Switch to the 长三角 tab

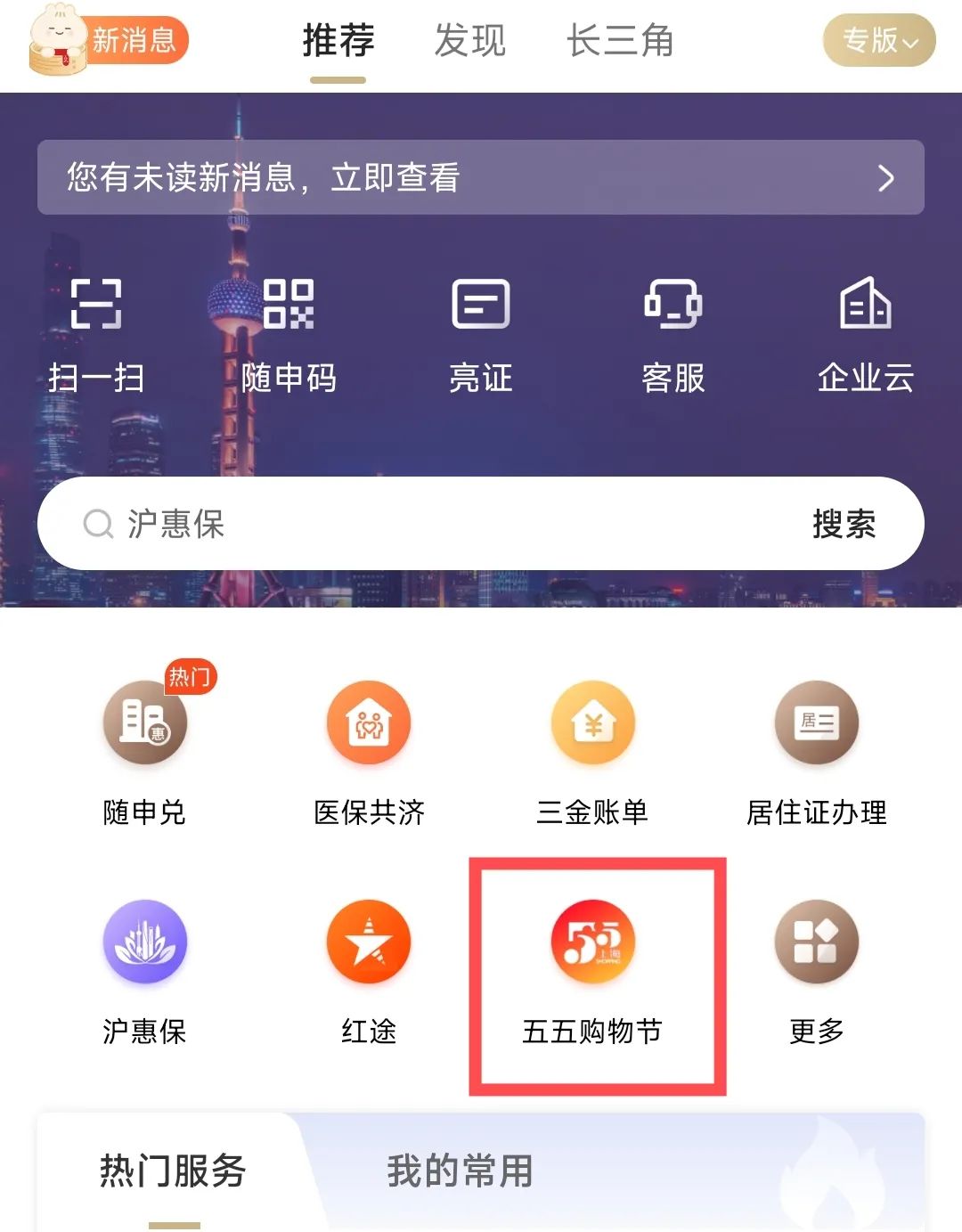620,41
